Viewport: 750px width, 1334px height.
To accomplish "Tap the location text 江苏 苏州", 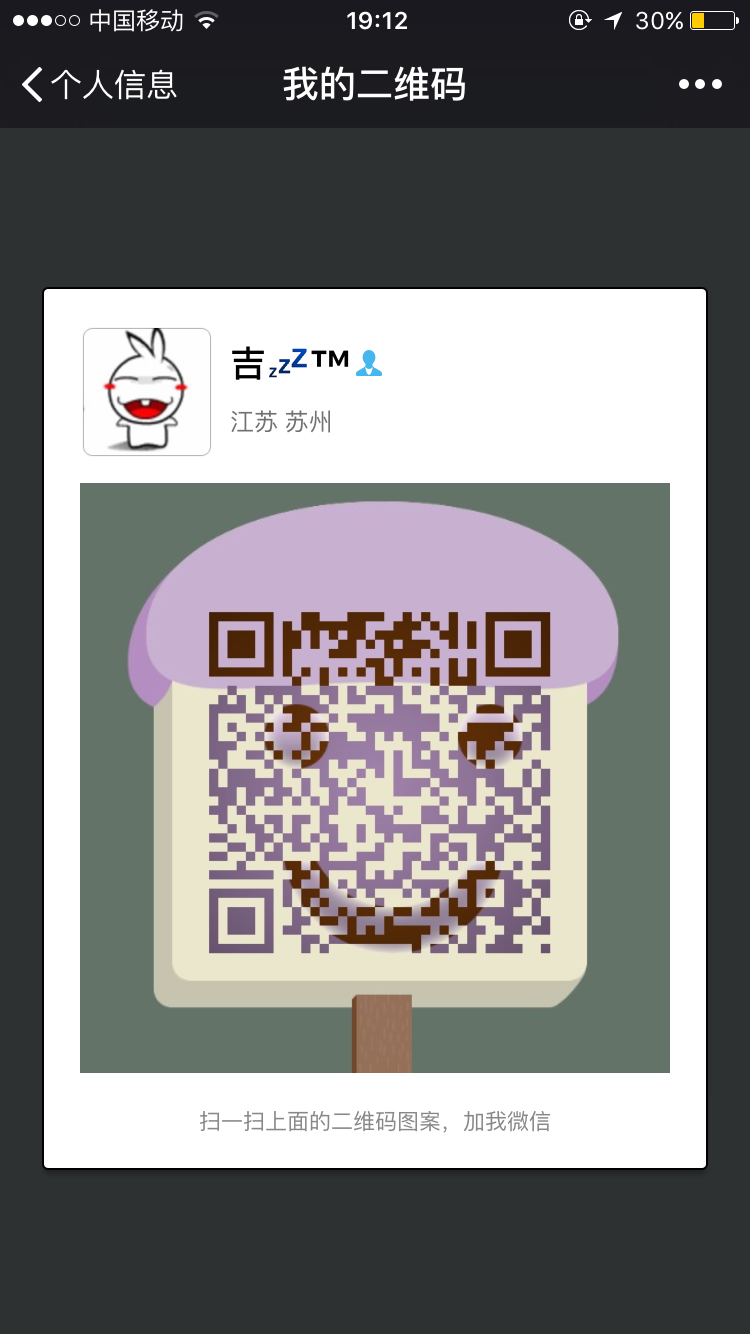I will coord(281,422).
